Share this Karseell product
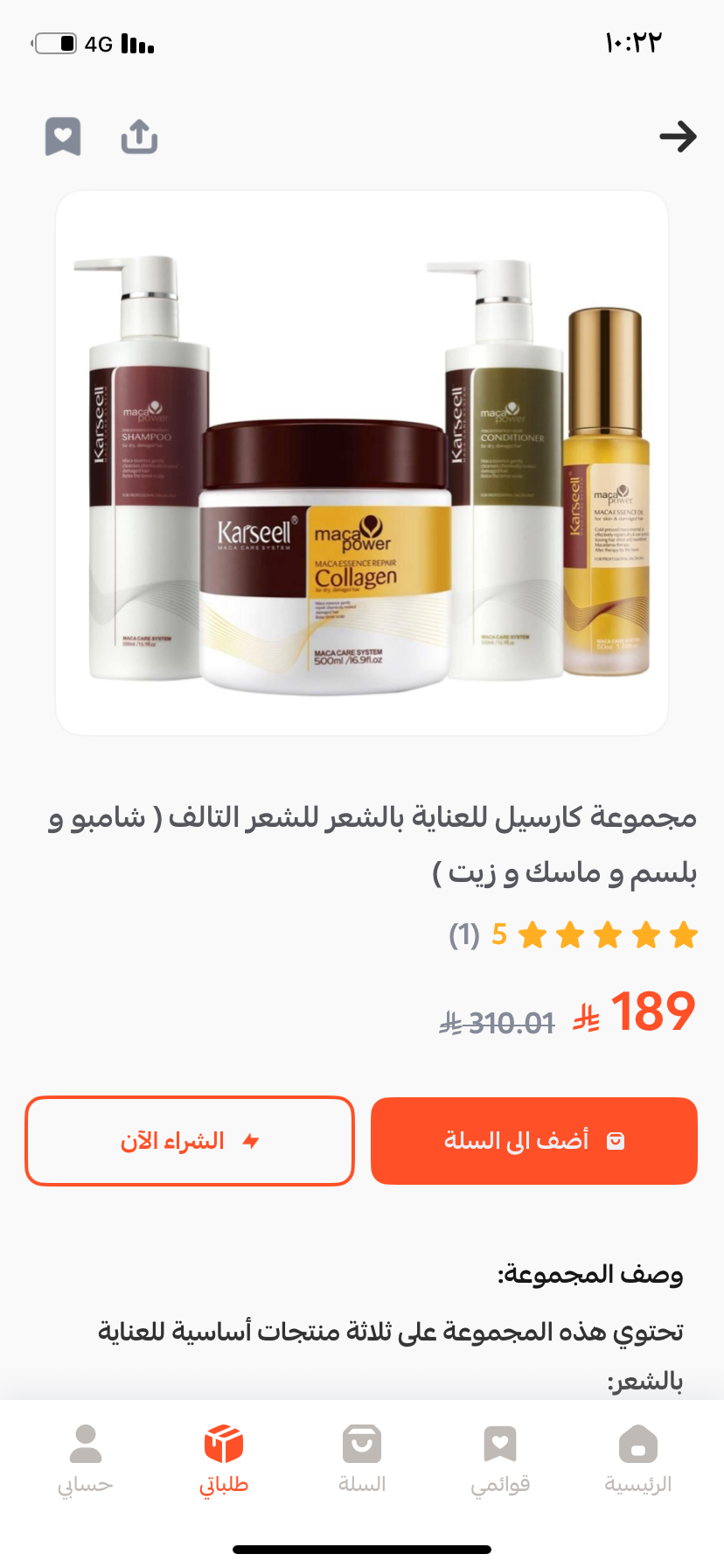The width and height of the screenshot is (724, 1568). 139,136
